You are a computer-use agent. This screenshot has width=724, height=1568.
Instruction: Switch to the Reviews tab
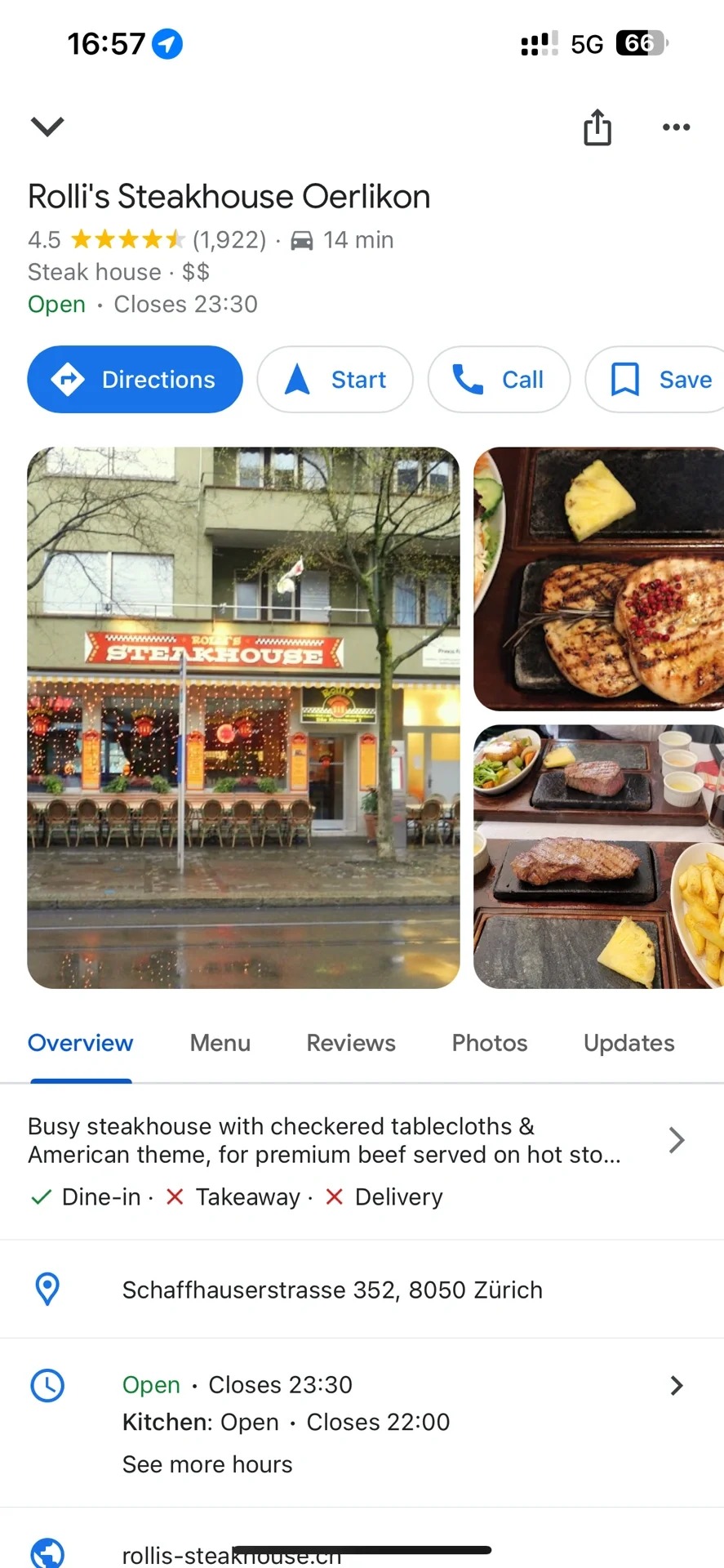(351, 1043)
